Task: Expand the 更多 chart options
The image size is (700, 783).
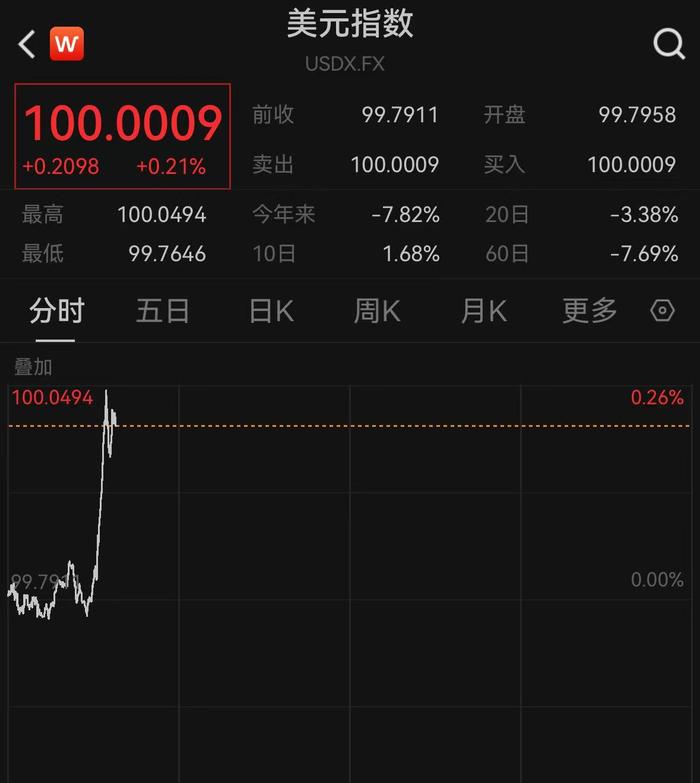Action: [590, 311]
